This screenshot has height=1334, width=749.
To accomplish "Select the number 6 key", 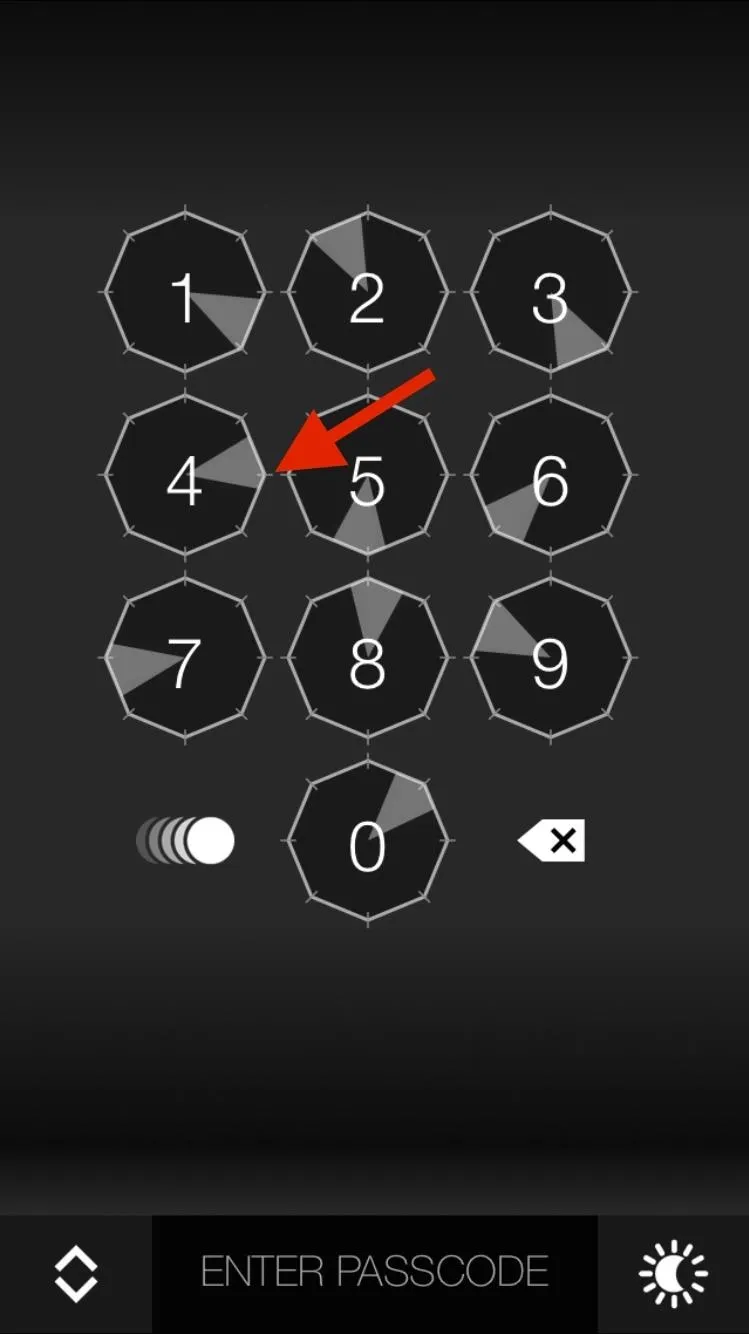I will (x=550, y=475).
